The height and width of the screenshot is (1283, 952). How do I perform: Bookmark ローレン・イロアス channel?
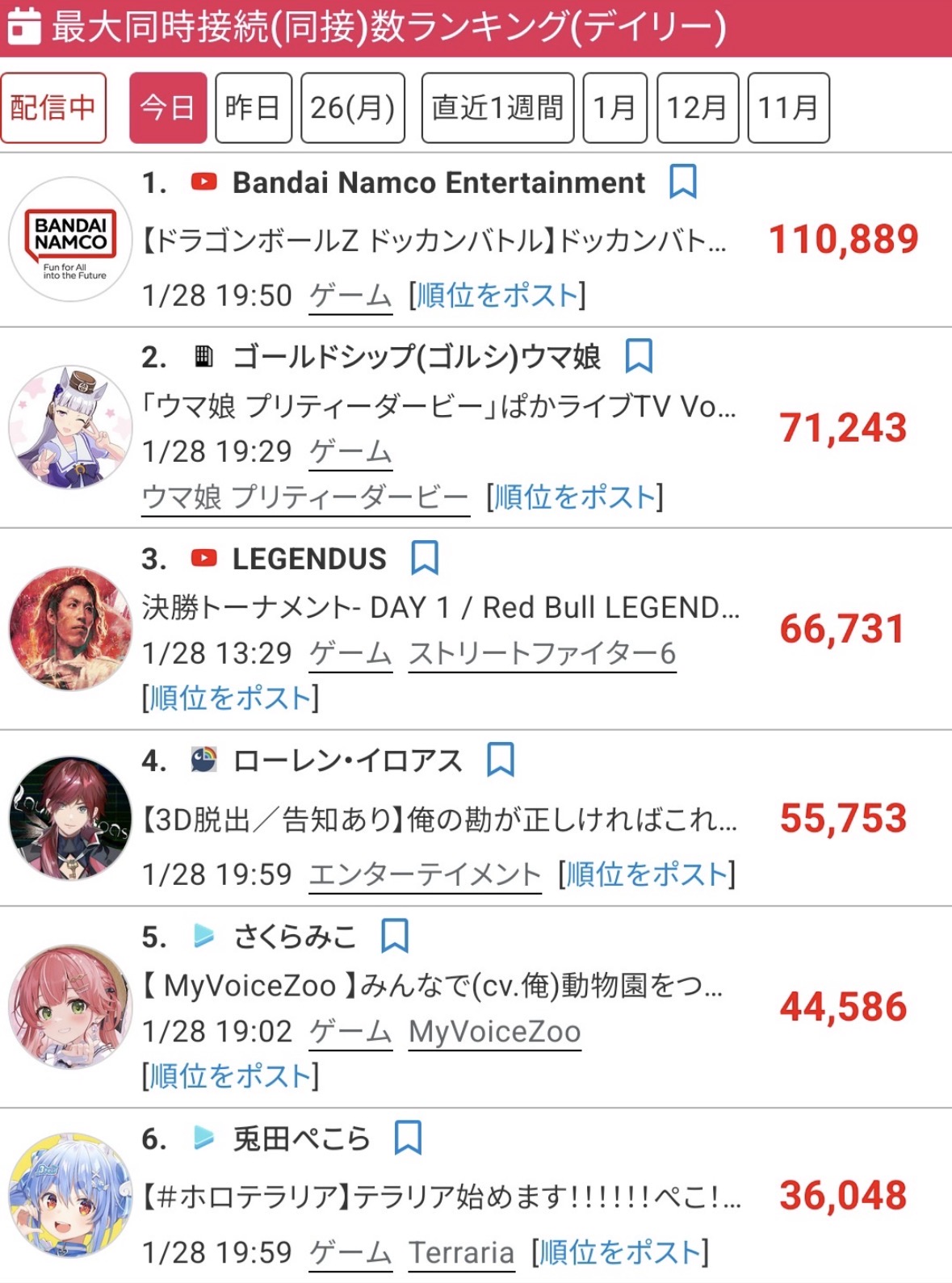501,760
